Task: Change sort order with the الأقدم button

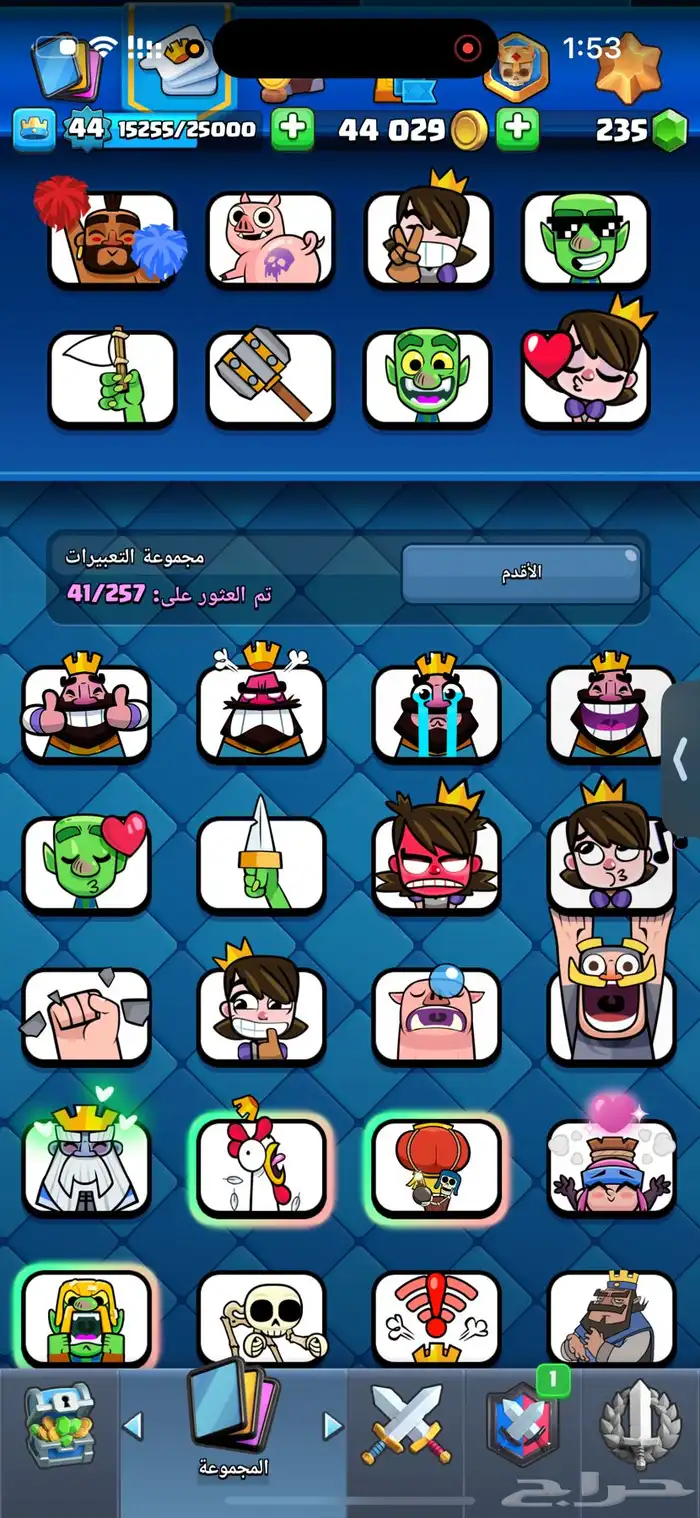Action: pos(520,574)
